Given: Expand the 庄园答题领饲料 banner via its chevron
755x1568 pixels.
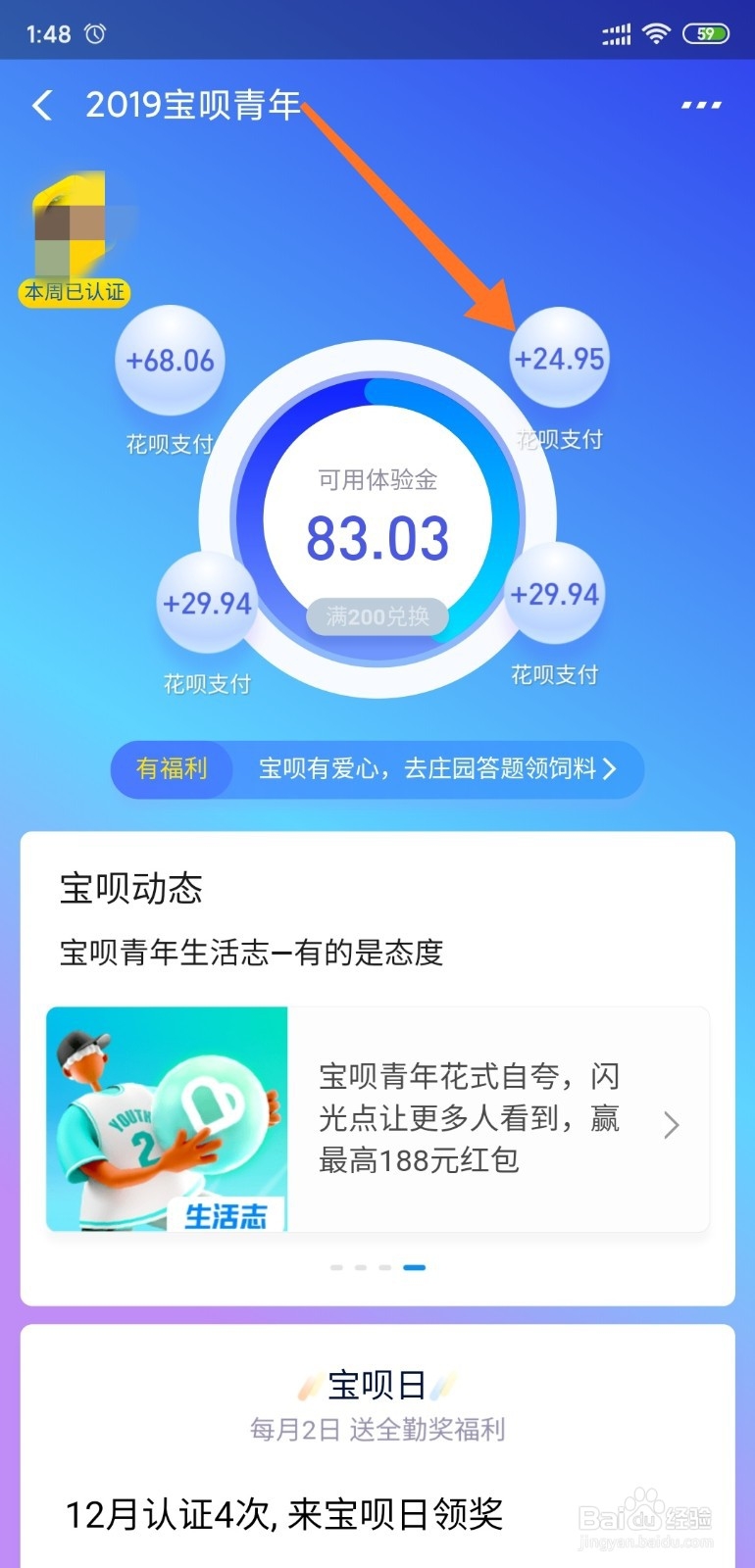Looking at the screenshot, I should 610,770.
